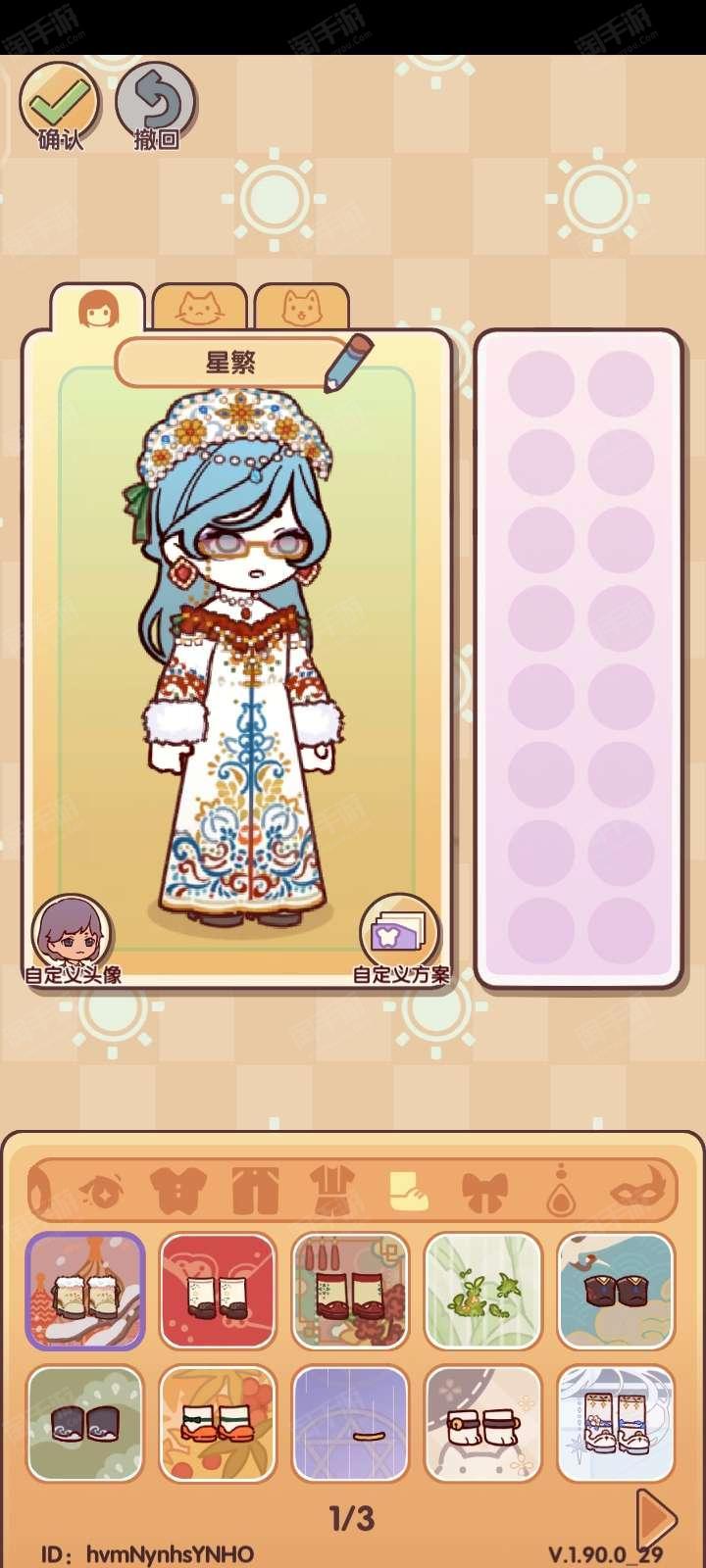Screen dimensions: 706x1568
Task: Undo the last change with 撤回
Action: [156, 106]
